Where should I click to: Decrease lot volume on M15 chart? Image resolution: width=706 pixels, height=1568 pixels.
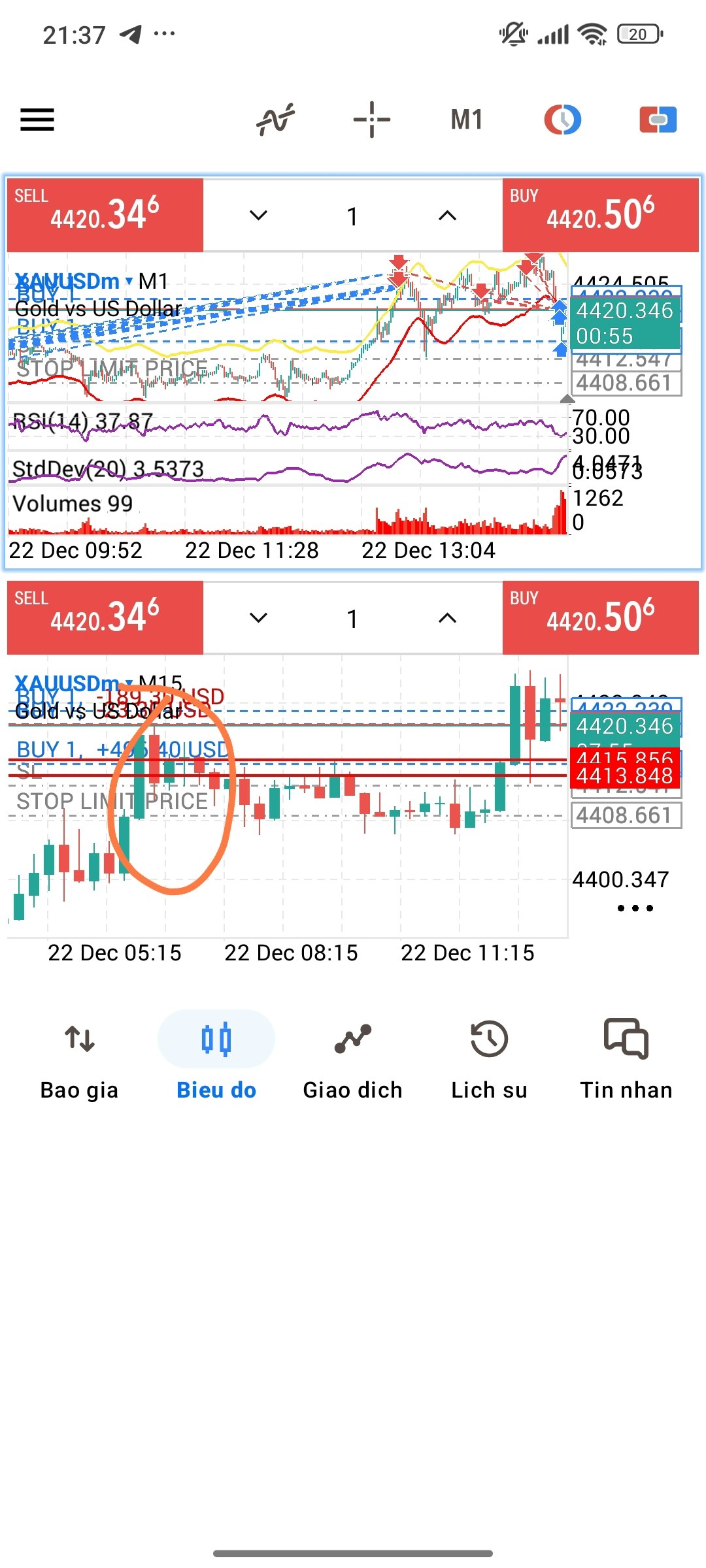tap(259, 618)
